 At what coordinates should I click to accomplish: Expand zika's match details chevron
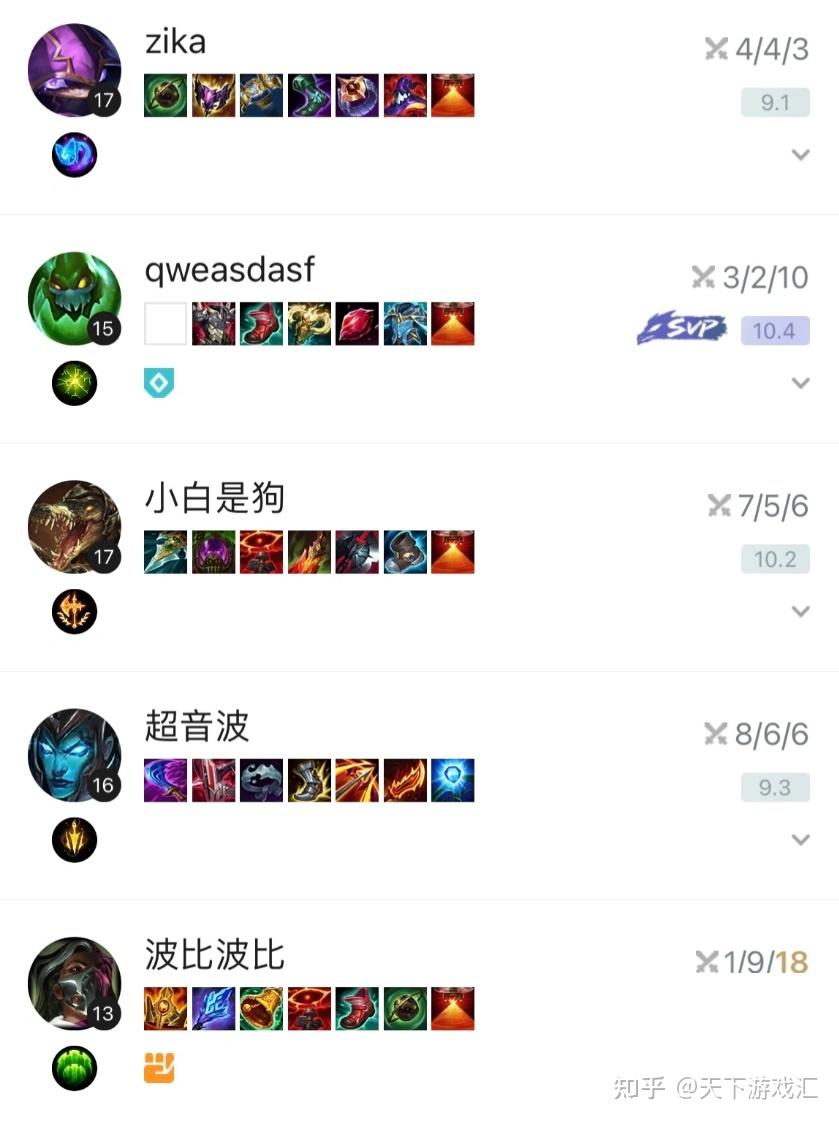[x=800, y=155]
